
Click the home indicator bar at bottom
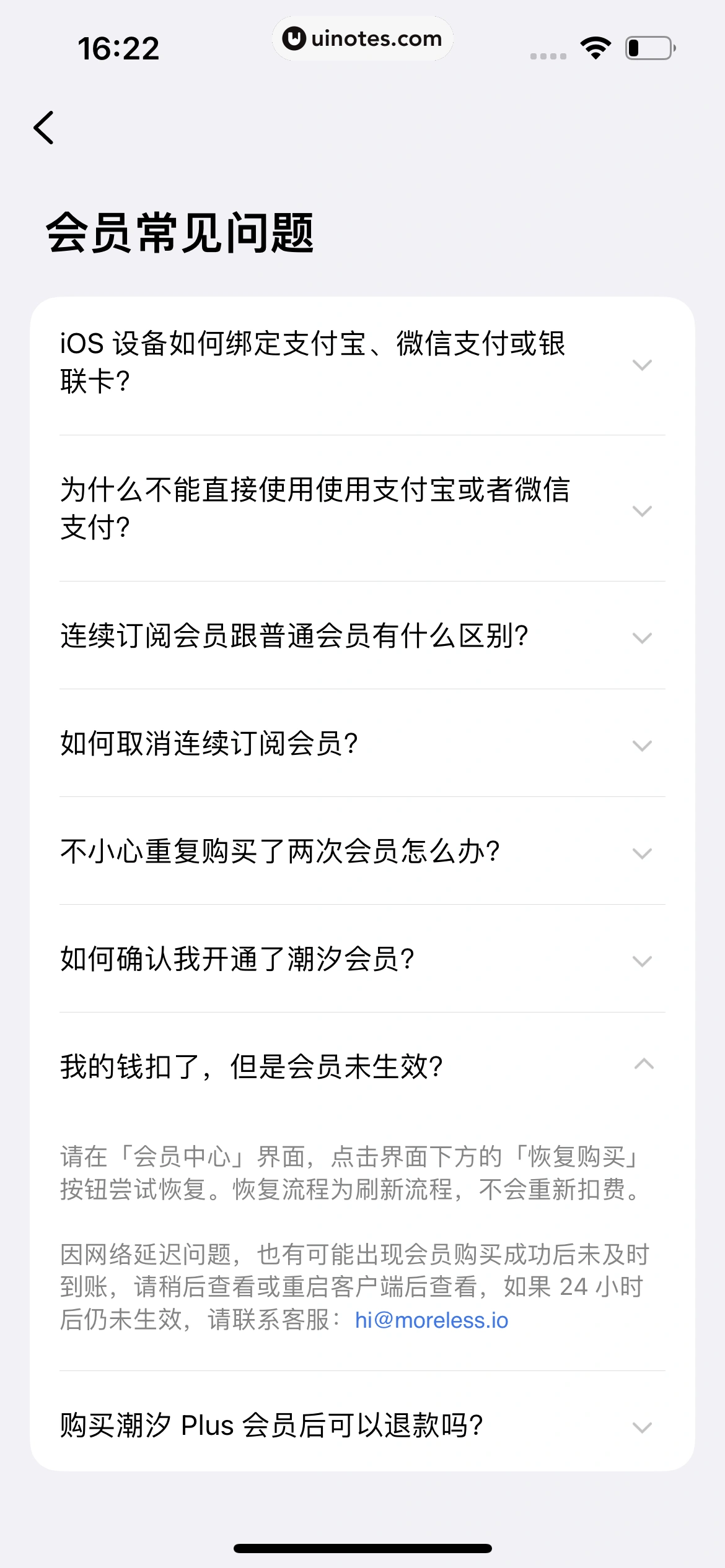tap(362, 1548)
